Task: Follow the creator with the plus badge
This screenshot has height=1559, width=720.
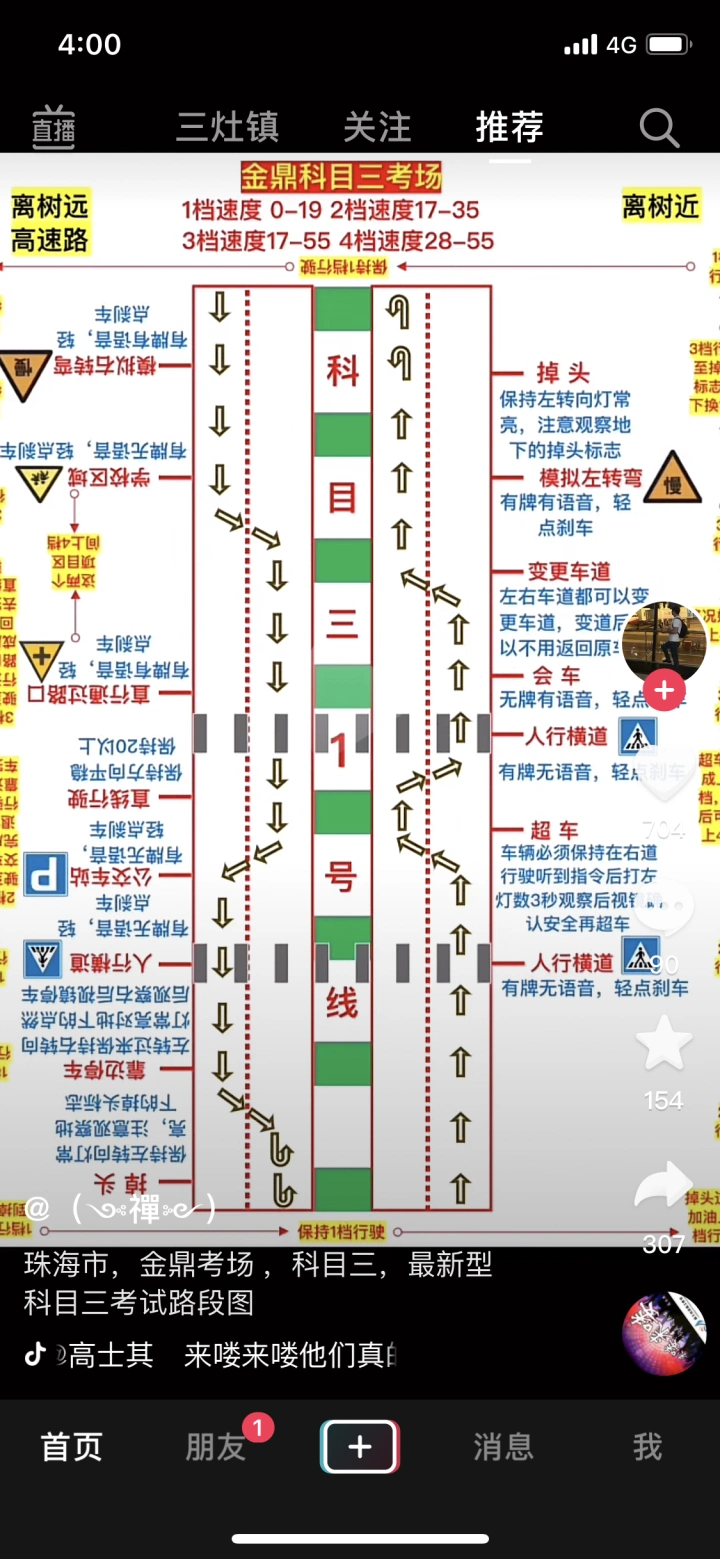Action: (x=664, y=690)
